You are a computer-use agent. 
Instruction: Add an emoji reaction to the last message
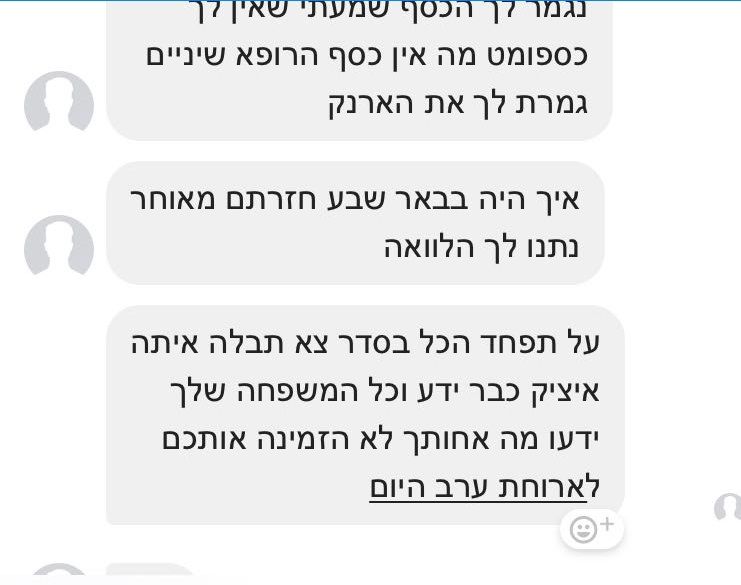pyautogui.click(x=592, y=528)
